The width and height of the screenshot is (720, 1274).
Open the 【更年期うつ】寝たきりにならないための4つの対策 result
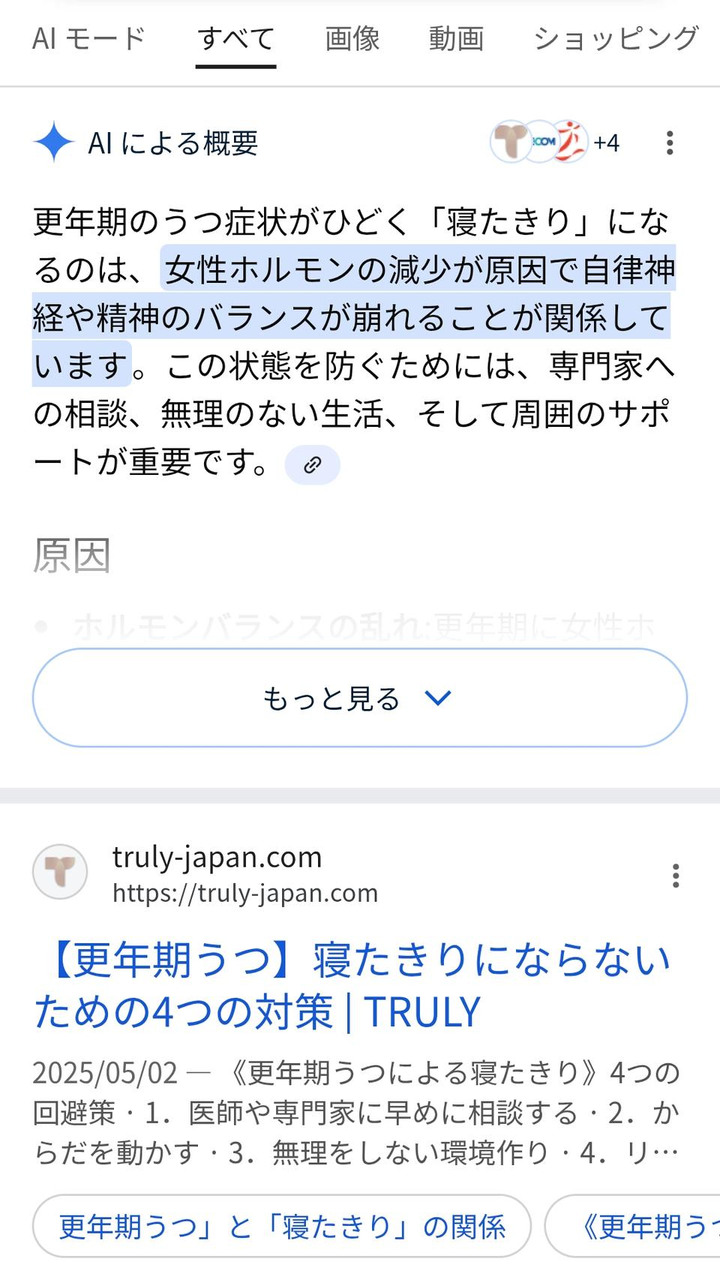(352, 986)
